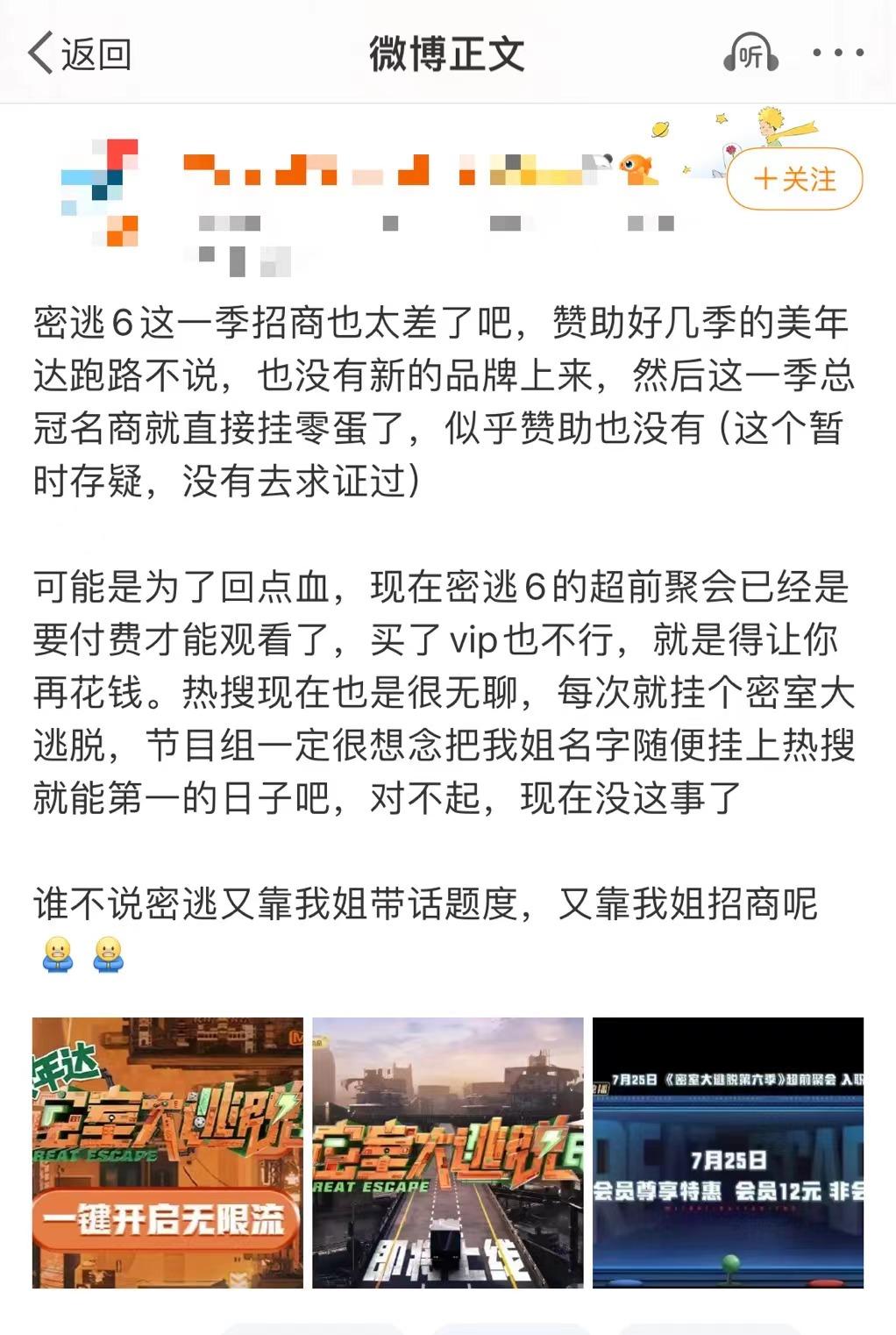
Task: Open the poster's pixelated profile avatar
Action: 100,191
